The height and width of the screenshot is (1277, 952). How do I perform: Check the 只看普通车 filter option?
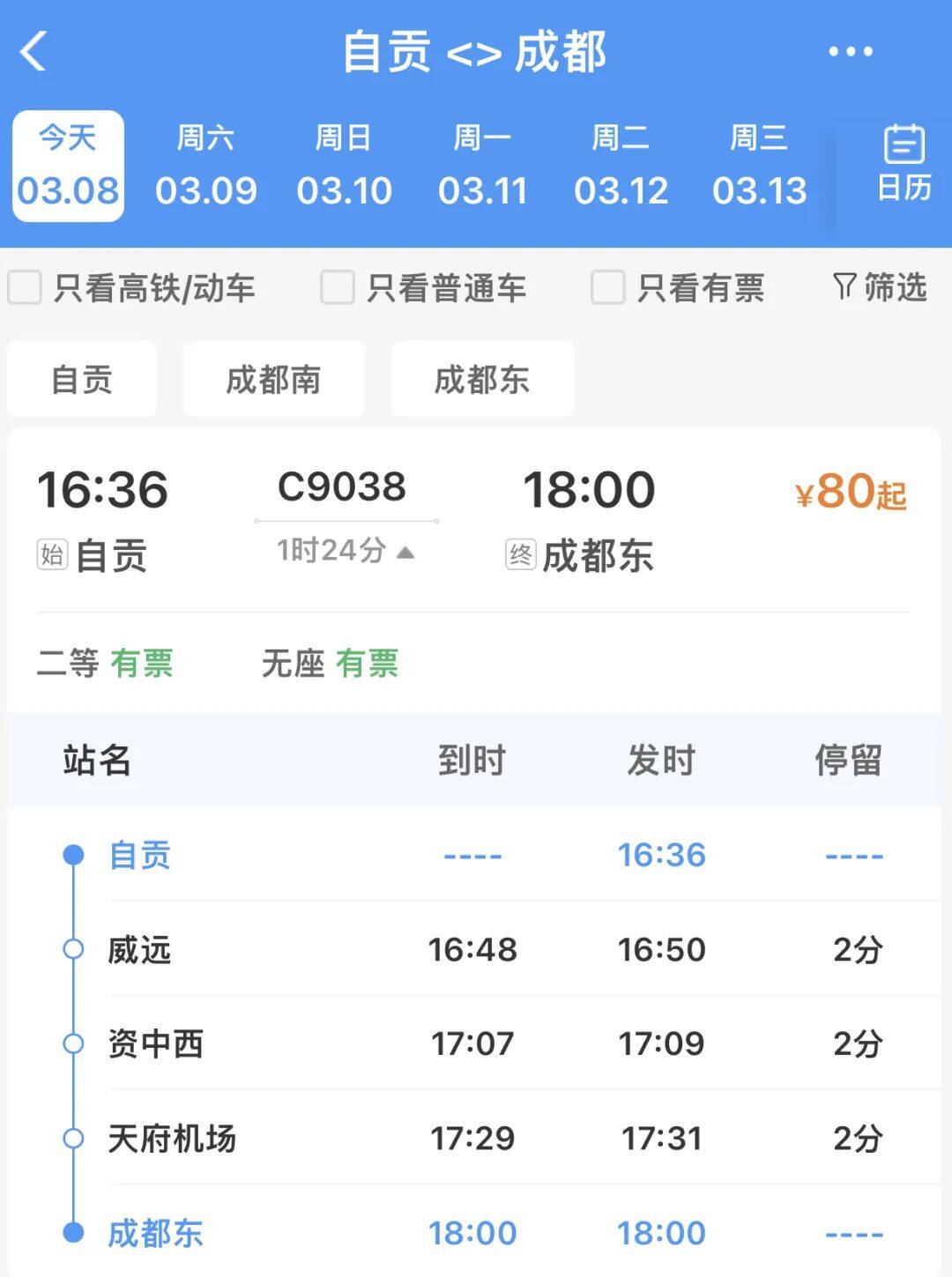click(x=337, y=288)
